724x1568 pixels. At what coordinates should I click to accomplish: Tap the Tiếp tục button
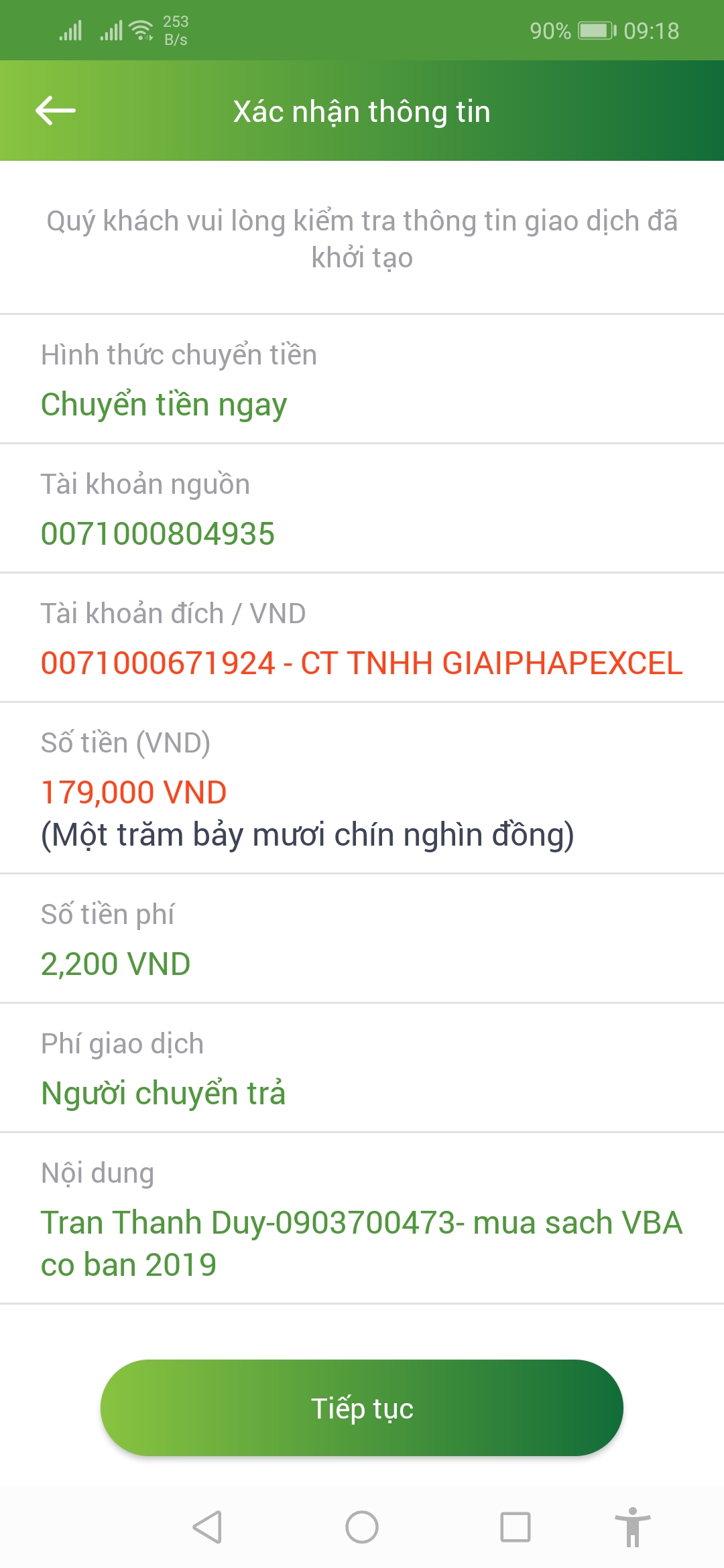pos(362,1408)
